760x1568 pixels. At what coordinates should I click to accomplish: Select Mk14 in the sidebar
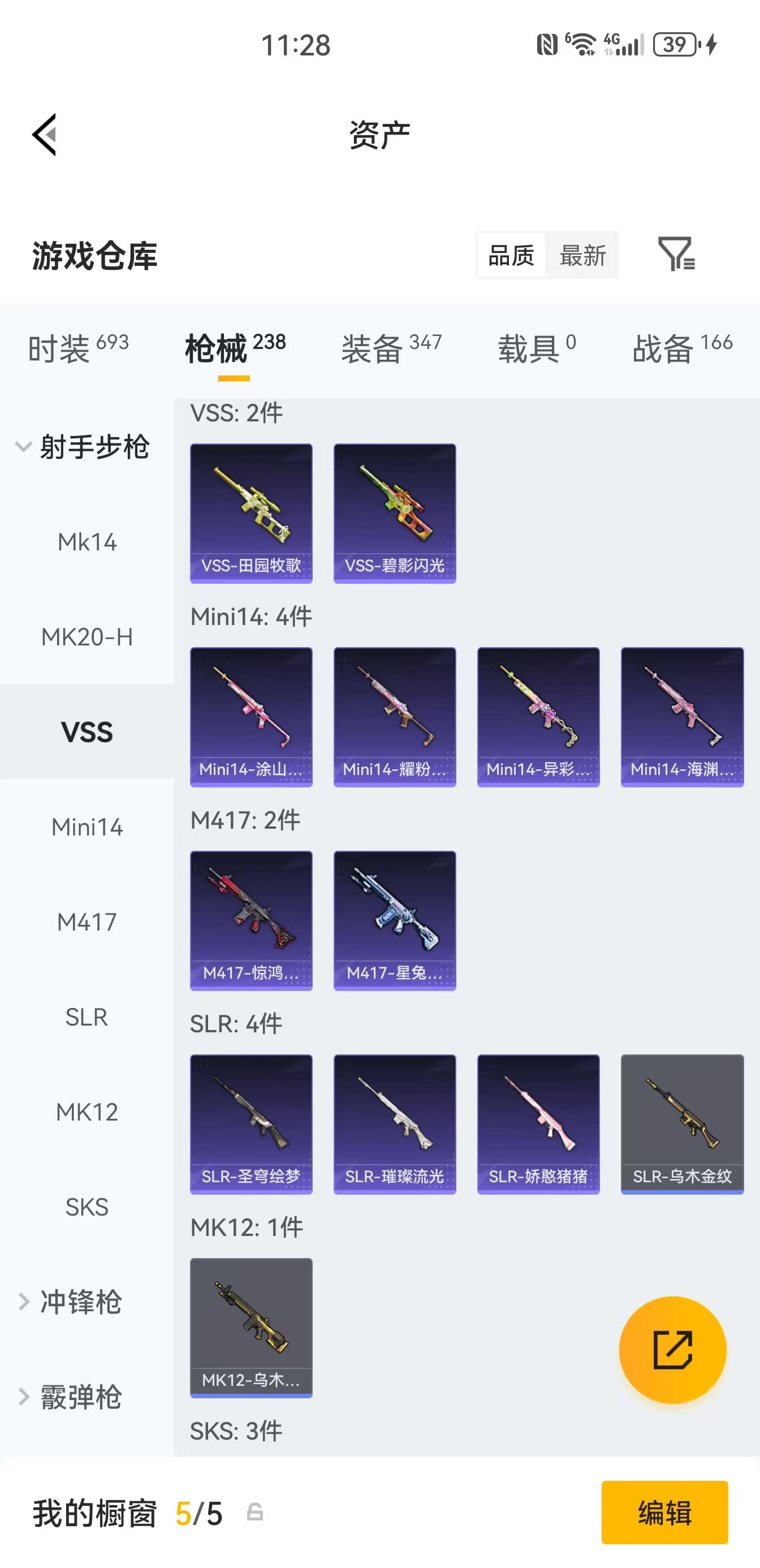pyautogui.click(x=87, y=542)
